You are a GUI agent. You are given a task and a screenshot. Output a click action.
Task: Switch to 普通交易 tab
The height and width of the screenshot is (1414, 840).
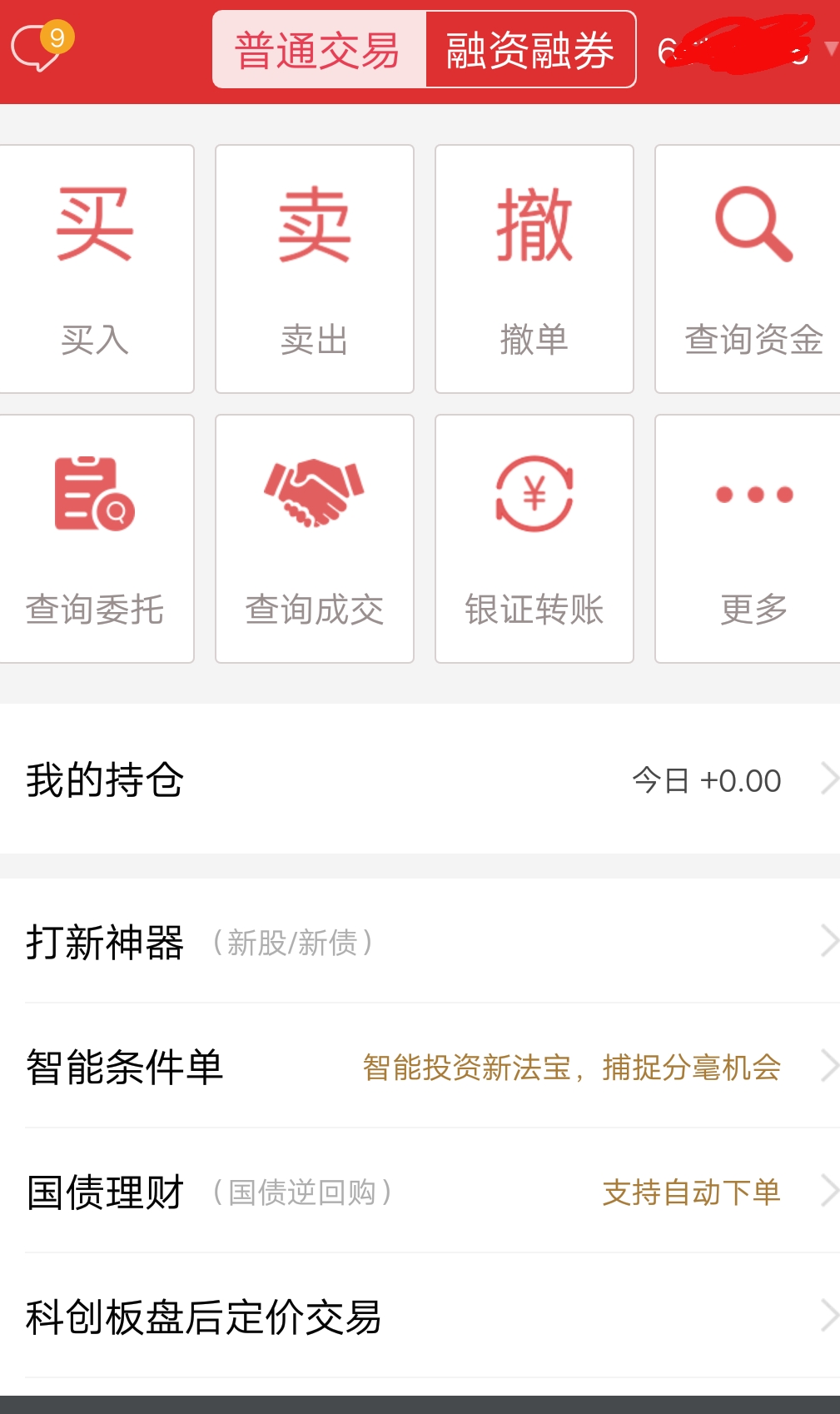(x=319, y=50)
